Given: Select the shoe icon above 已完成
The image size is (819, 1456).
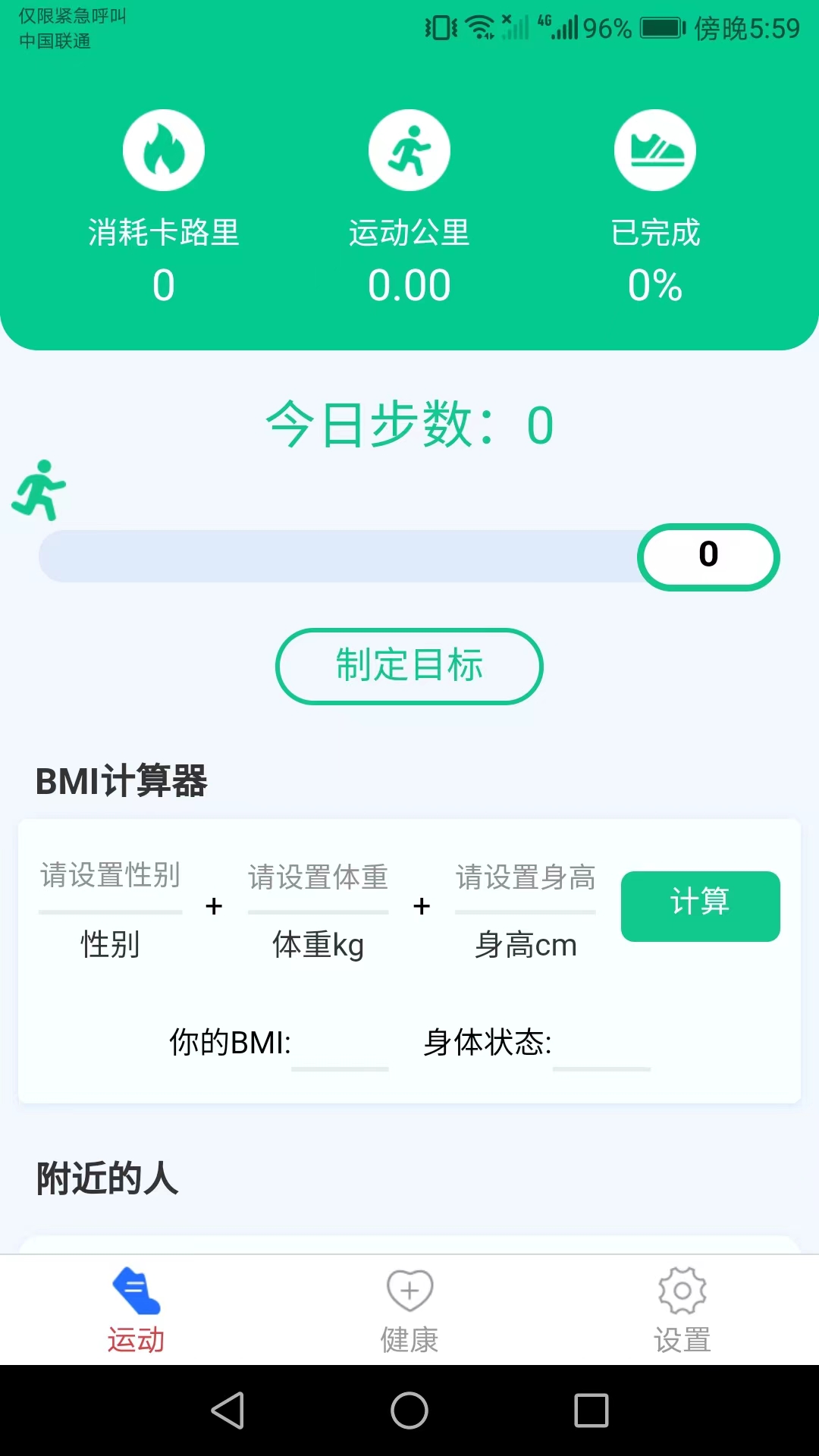Looking at the screenshot, I should [x=655, y=149].
